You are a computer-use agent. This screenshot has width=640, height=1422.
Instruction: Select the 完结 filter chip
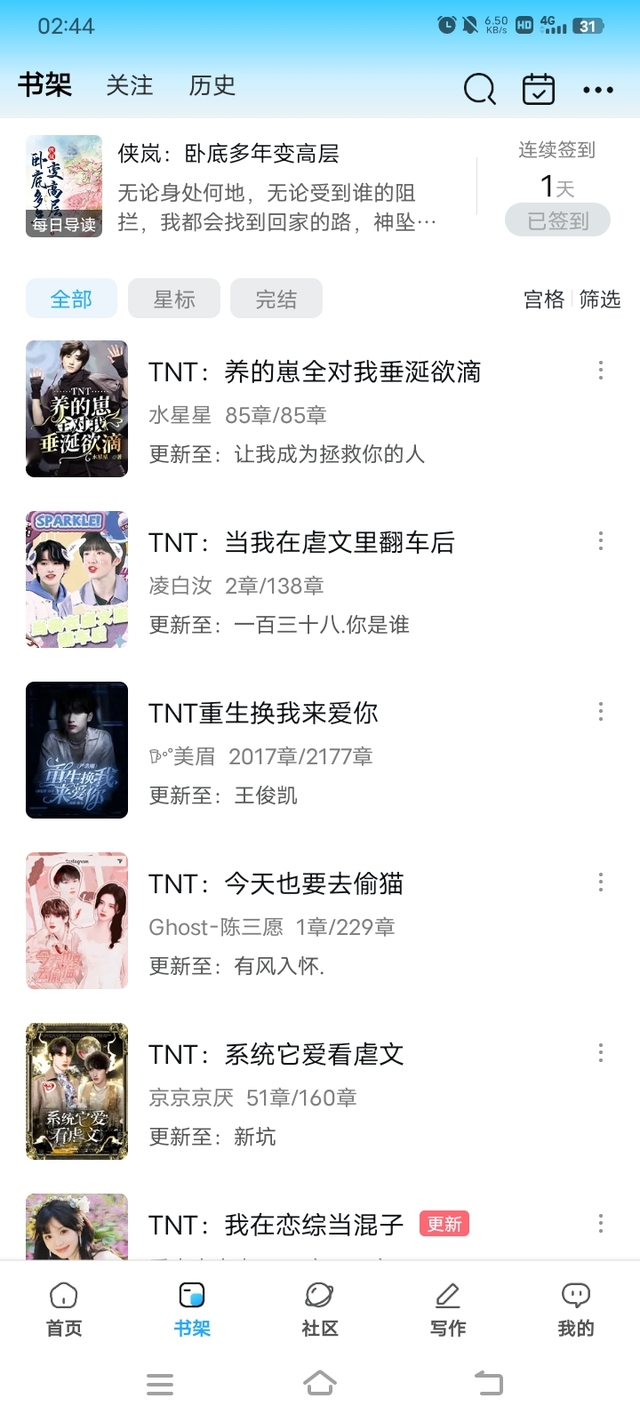(276, 299)
